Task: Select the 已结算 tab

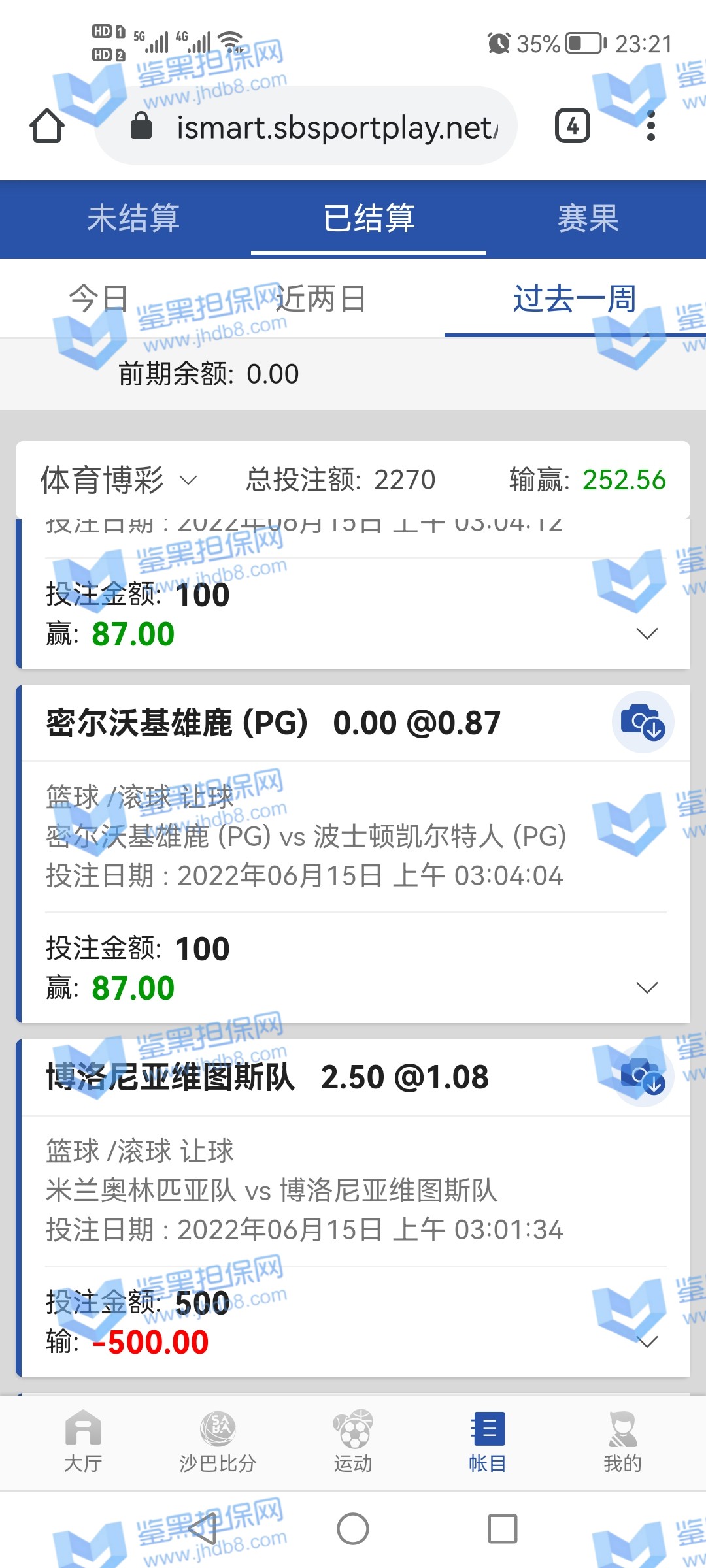Action: click(x=369, y=218)
